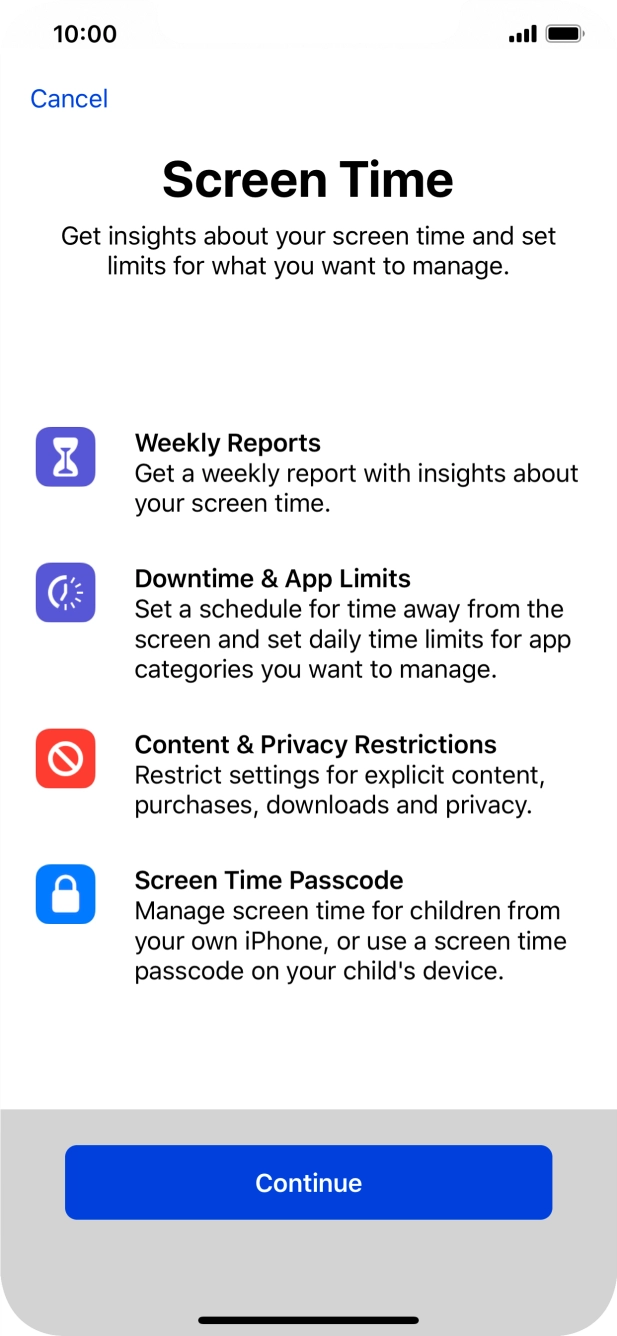
Task: Cancel Screen Time setup
Action: [69, 99]
